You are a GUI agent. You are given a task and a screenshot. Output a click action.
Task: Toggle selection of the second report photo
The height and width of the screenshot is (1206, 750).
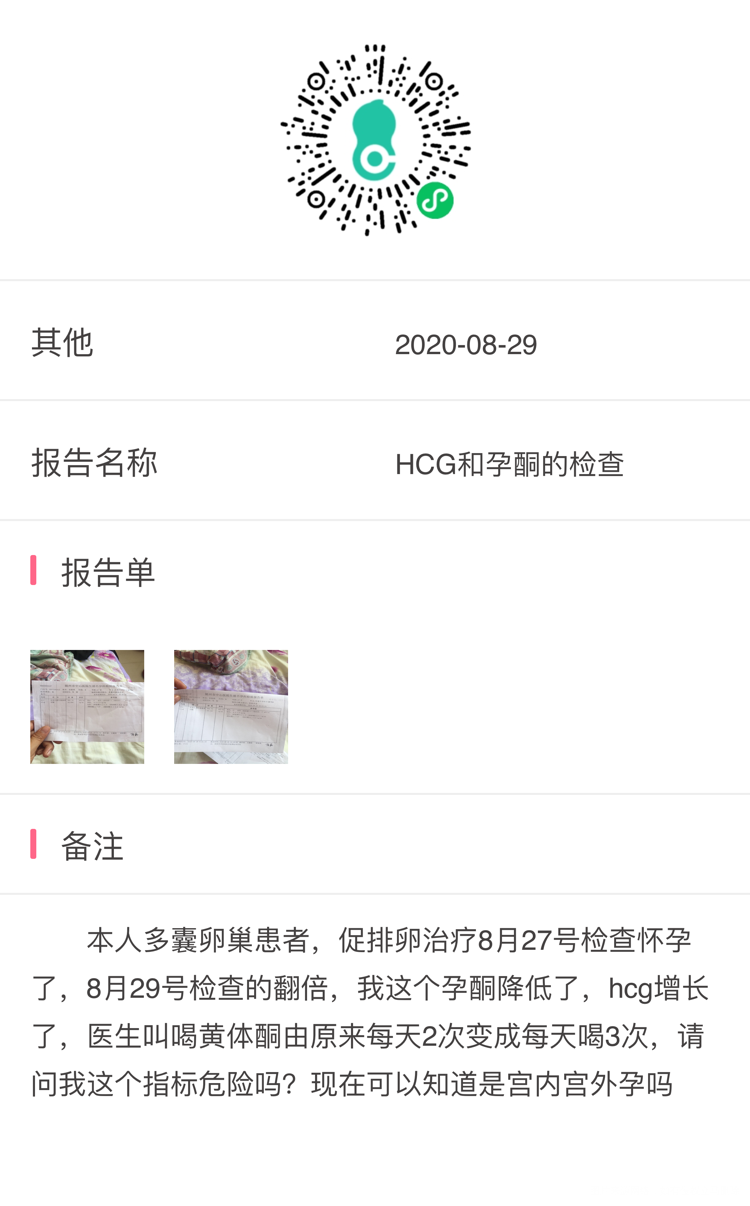click(230, 706)
